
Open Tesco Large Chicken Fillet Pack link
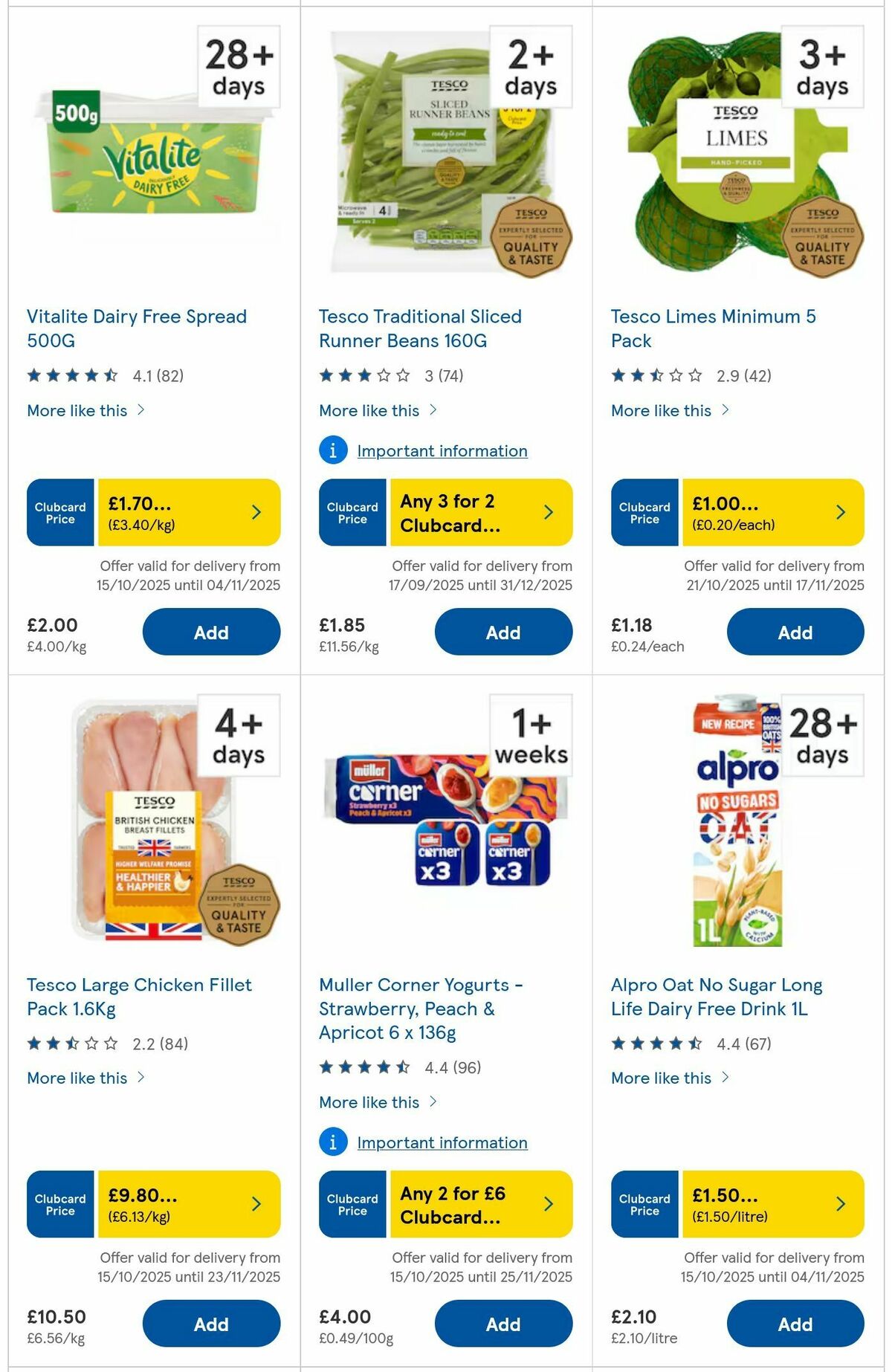(x=139, y=996)
